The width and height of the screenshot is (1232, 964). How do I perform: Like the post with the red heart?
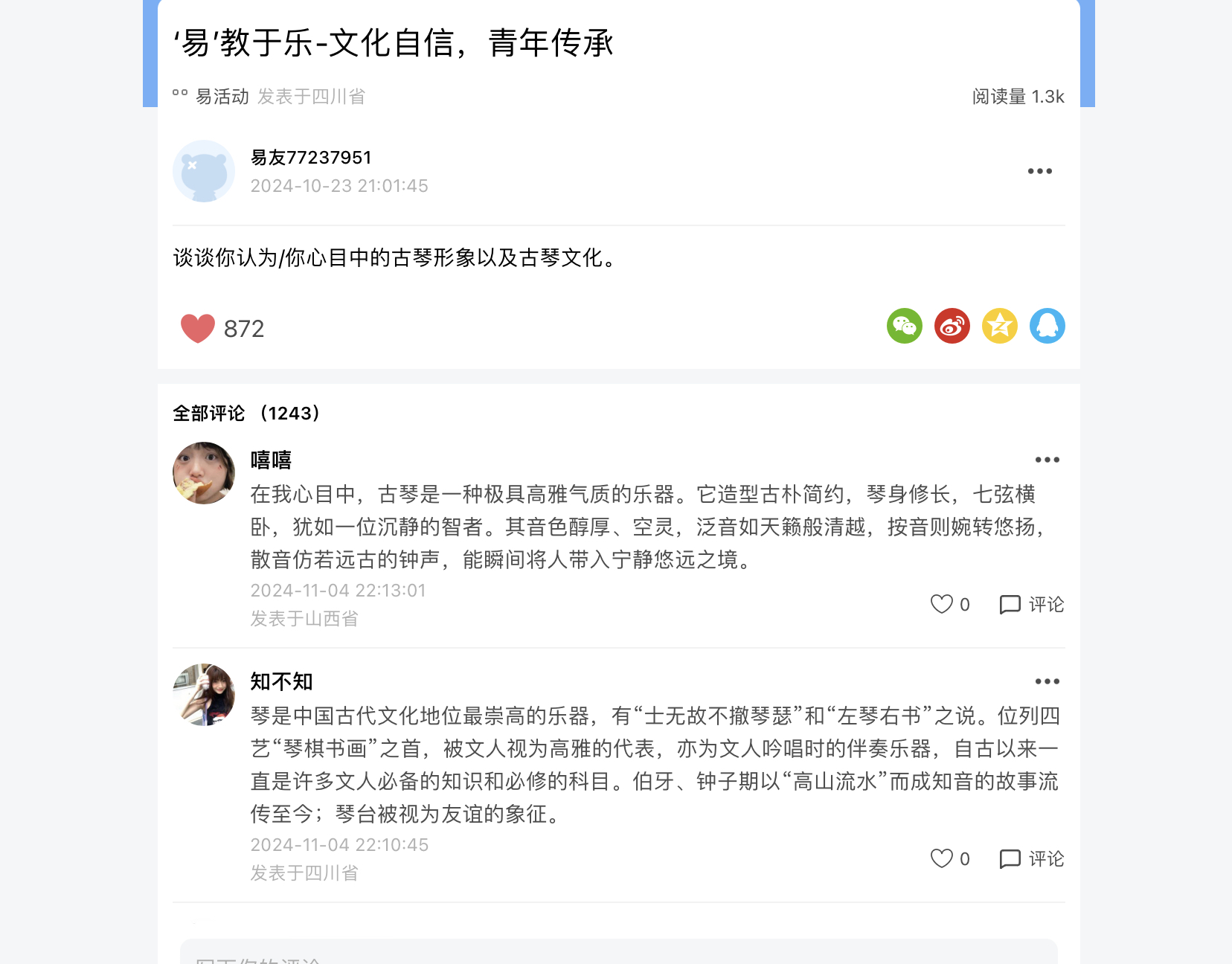[x=198, y=328]
